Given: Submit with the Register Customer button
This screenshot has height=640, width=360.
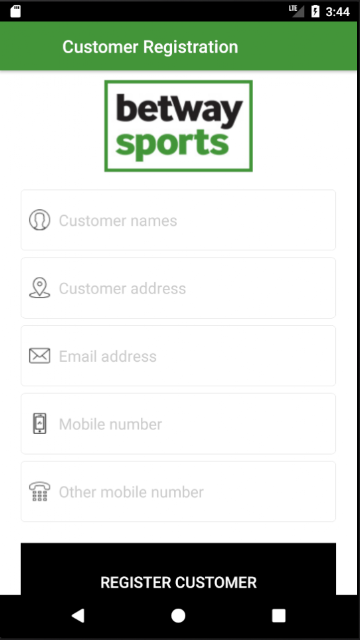Looking at the screenshot, I should [178, 569].
